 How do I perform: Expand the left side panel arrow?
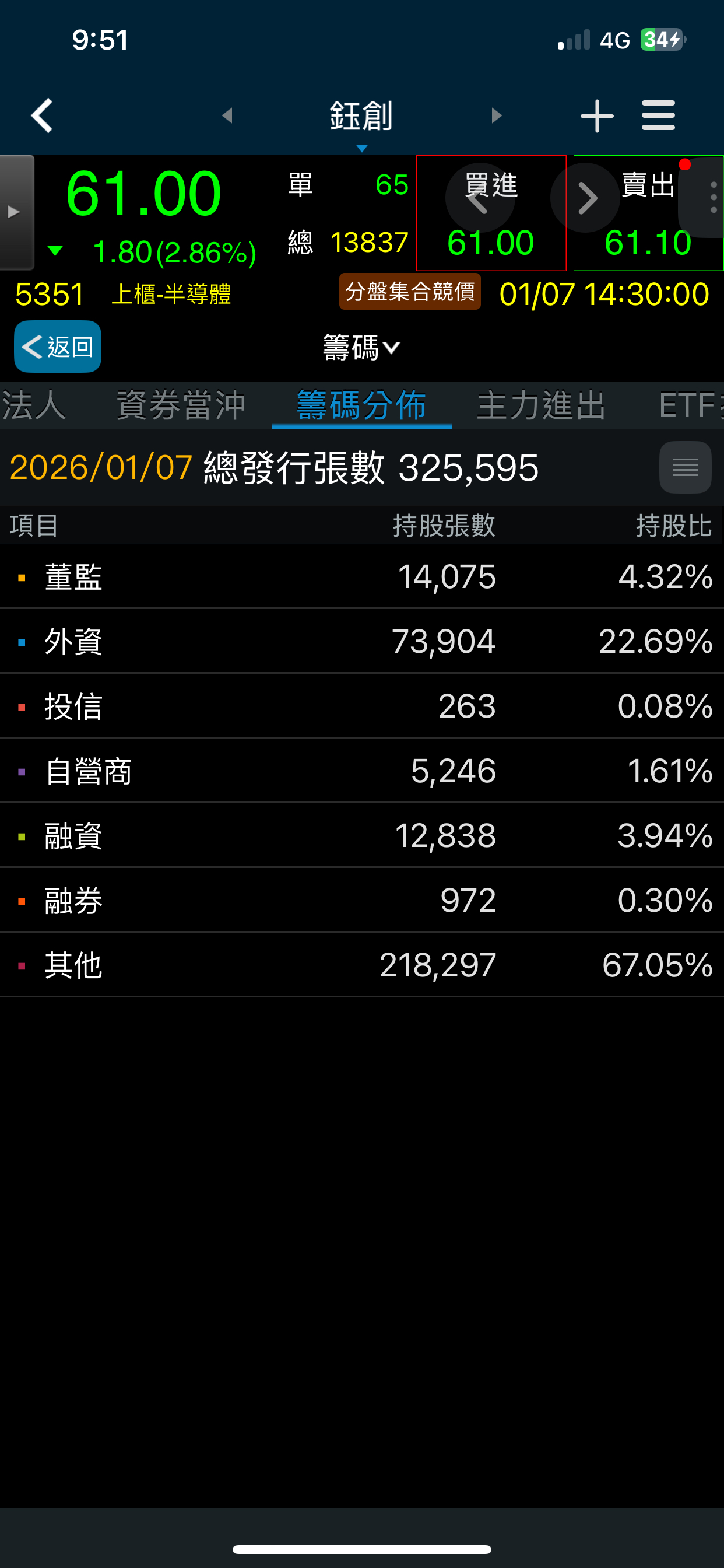(15, 212)
